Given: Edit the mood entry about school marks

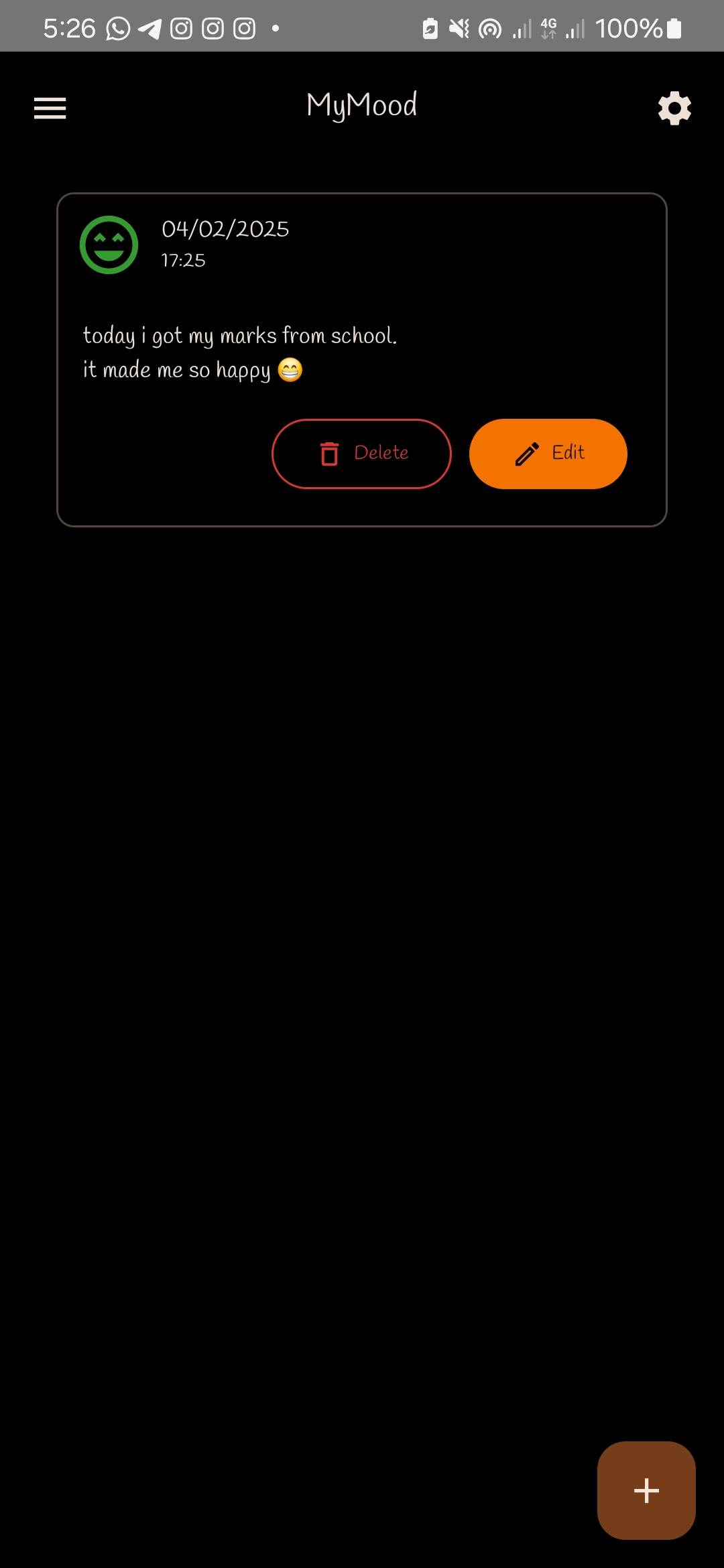Looking at the screenshot, I should (548, 454).
